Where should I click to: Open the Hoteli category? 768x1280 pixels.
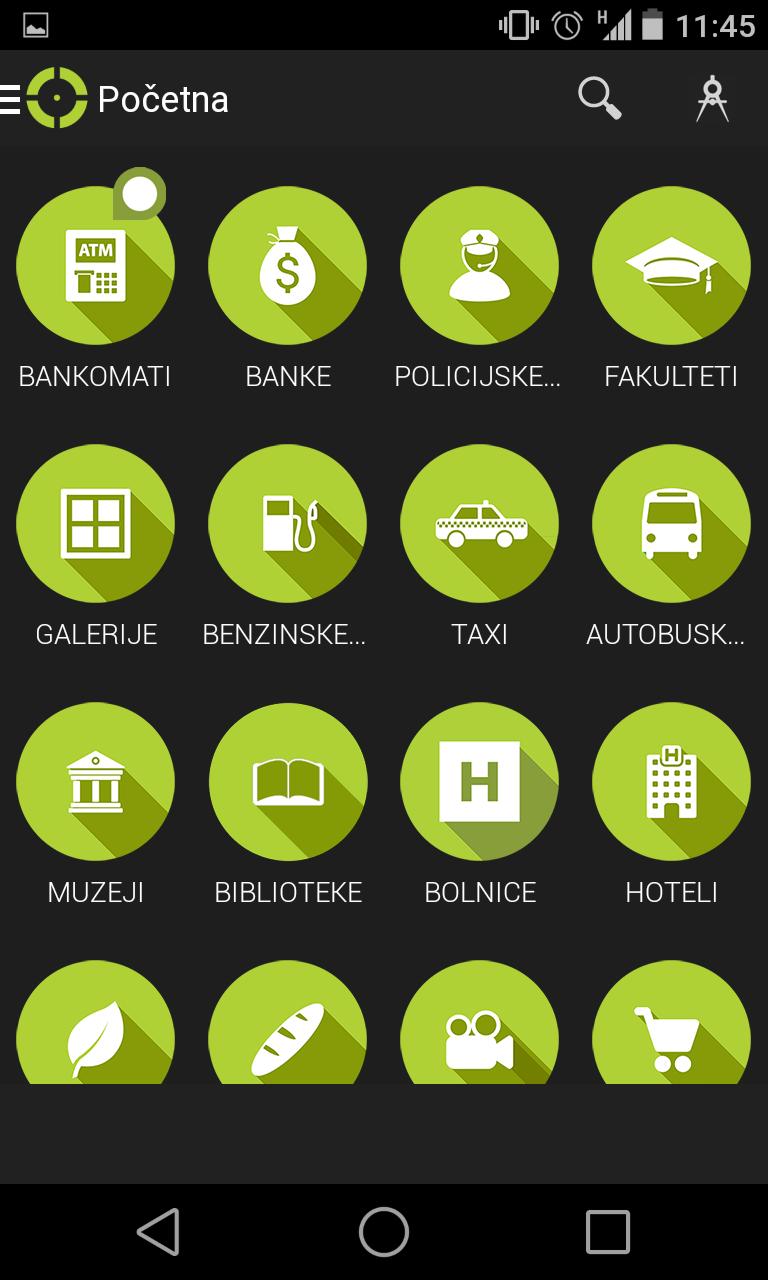click(x=672, y=782)
